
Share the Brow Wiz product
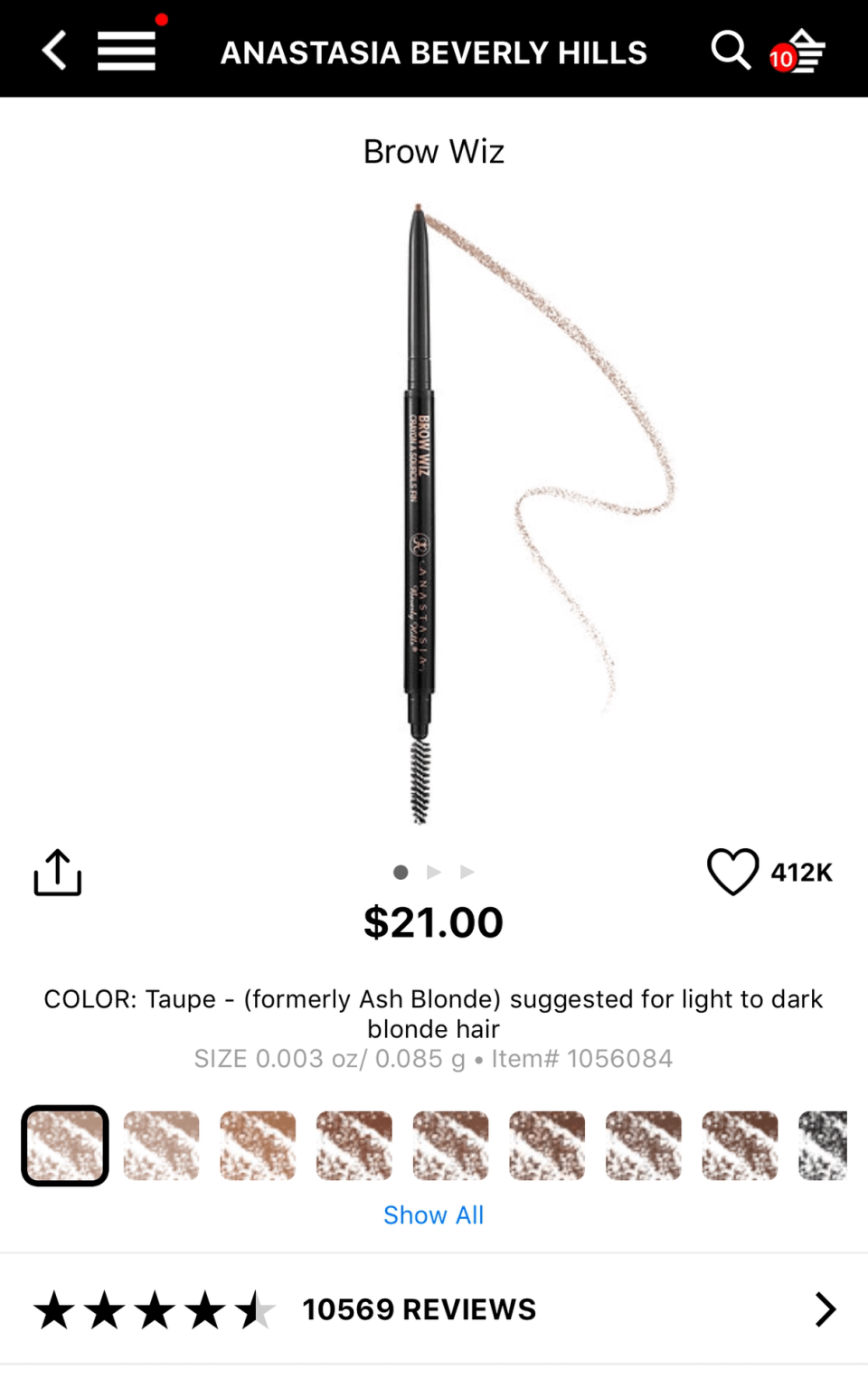[x=58, y=873]
